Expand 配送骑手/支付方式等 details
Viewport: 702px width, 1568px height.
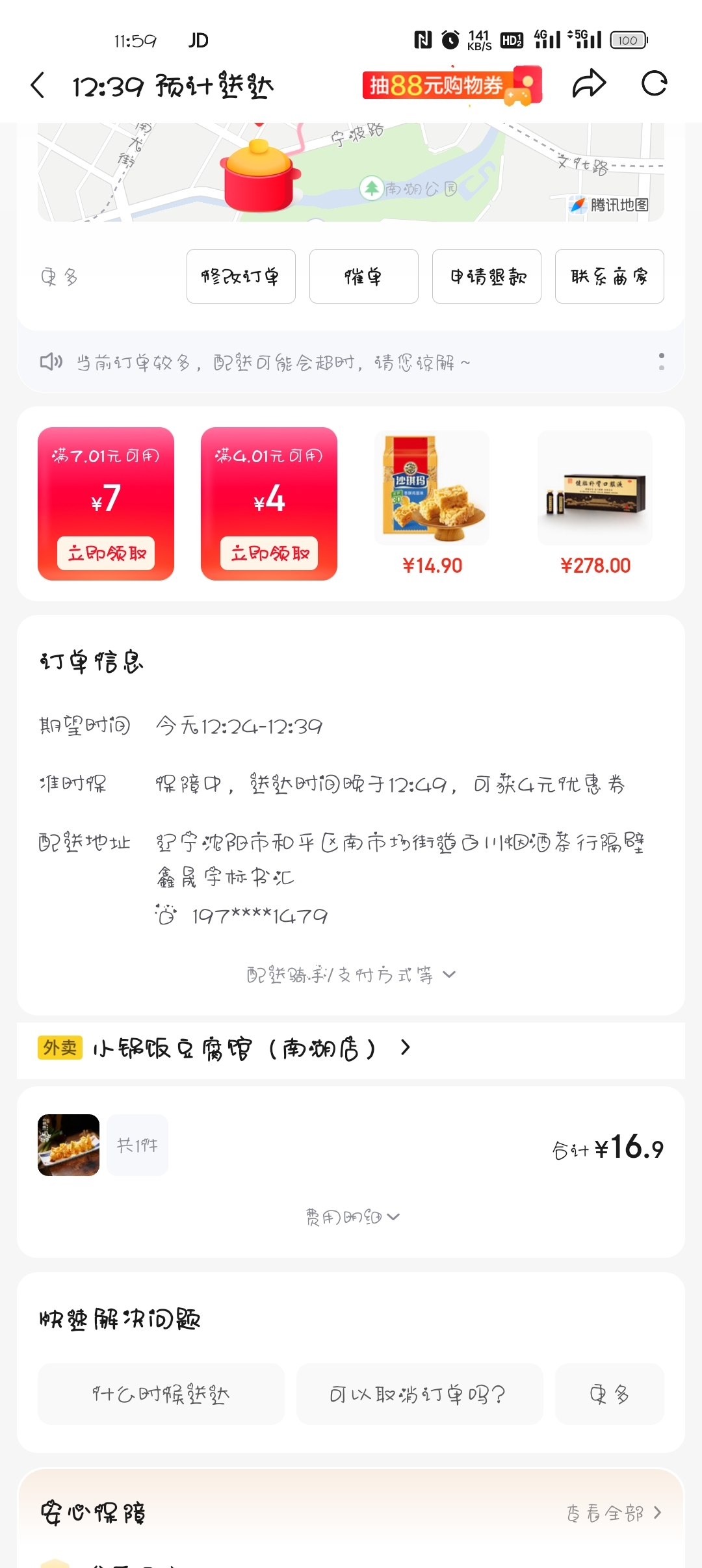coord(351,974)
